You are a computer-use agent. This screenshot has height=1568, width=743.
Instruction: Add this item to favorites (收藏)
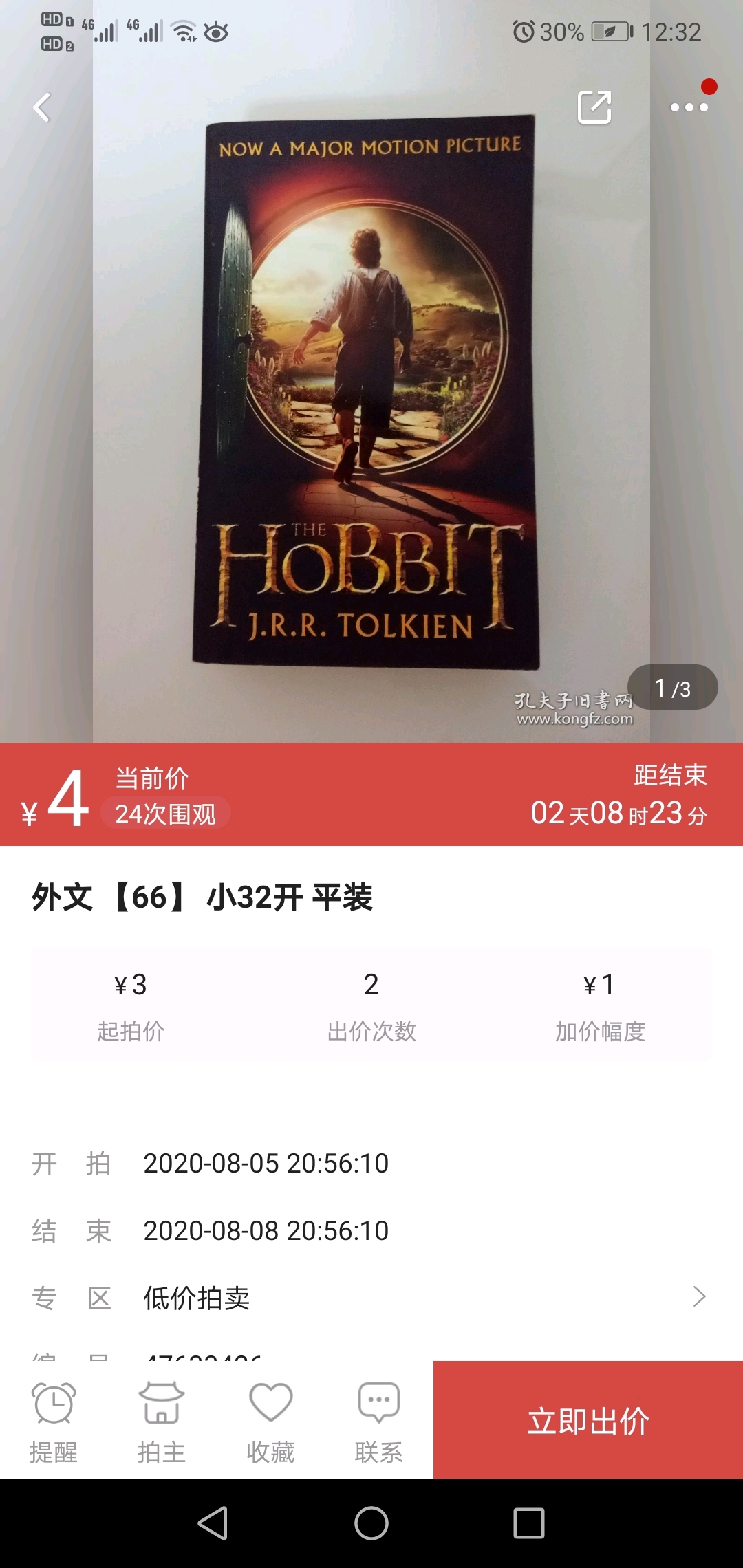[270, 1422]
